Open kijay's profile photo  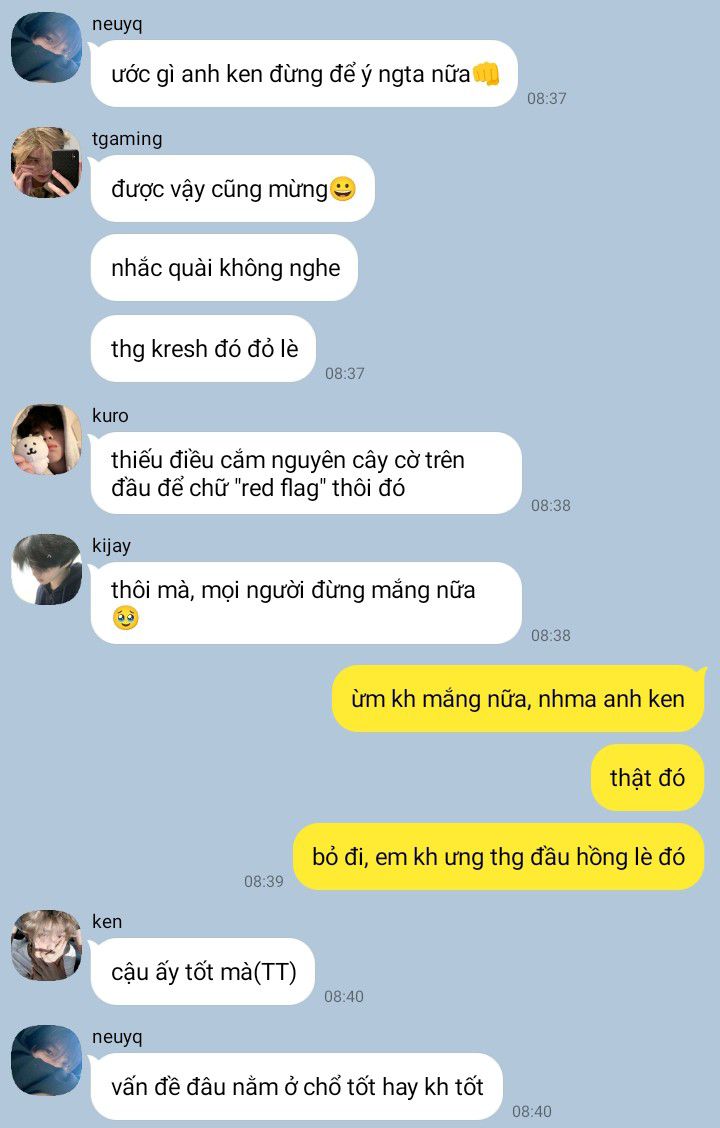click(x=46, y=569)
